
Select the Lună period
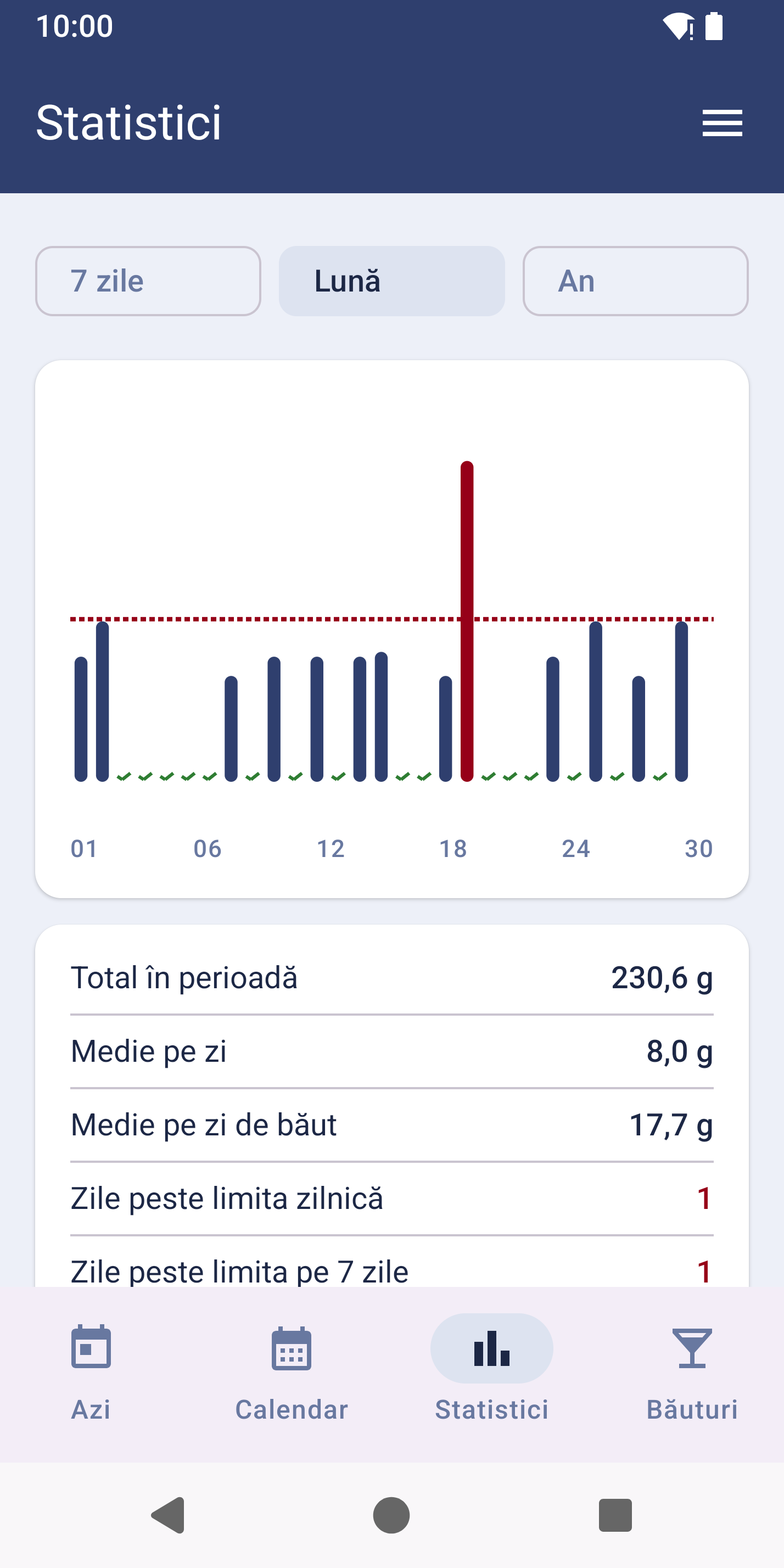[x=391, y=281]
